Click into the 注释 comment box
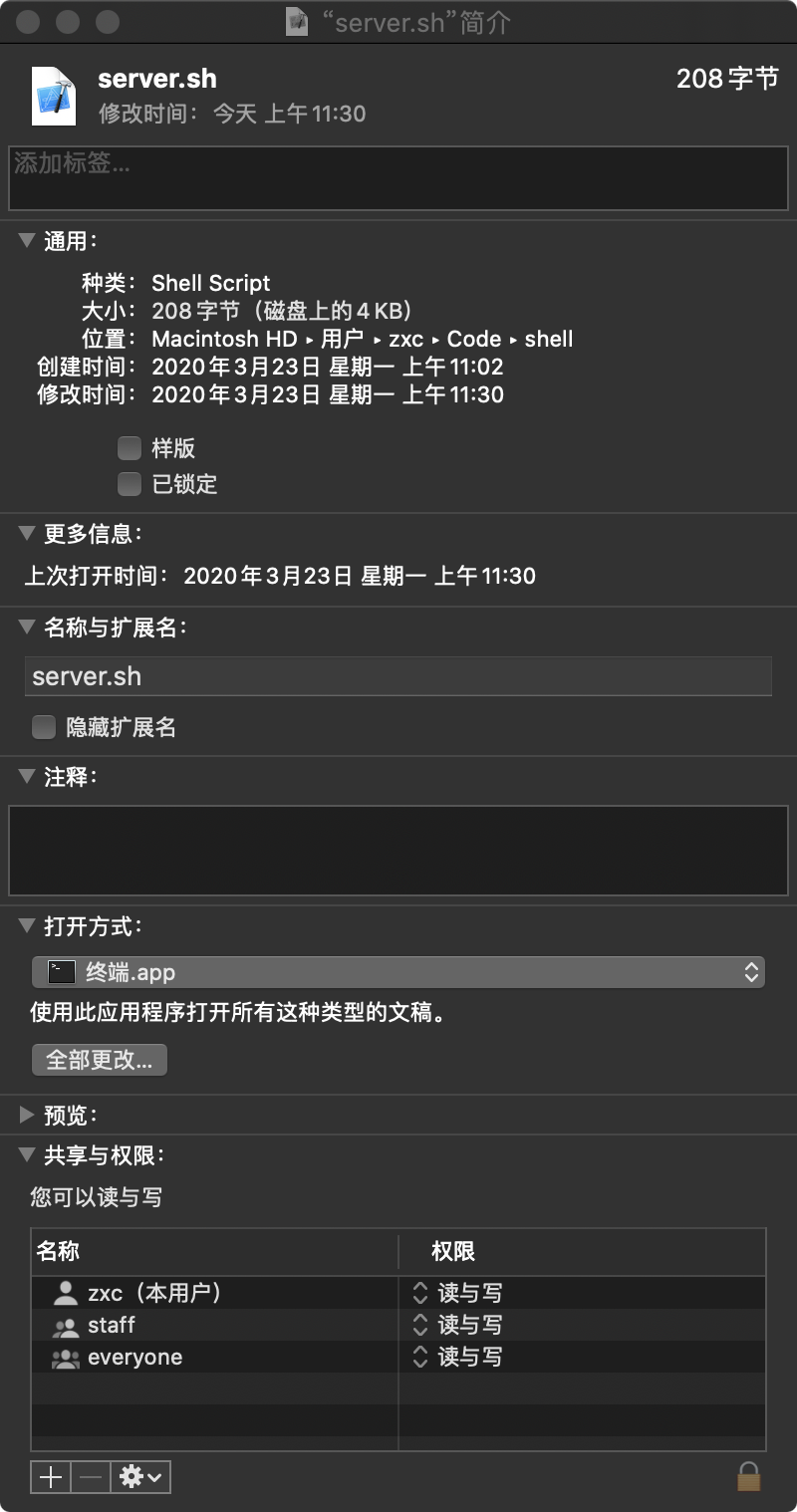 (398, 850)
